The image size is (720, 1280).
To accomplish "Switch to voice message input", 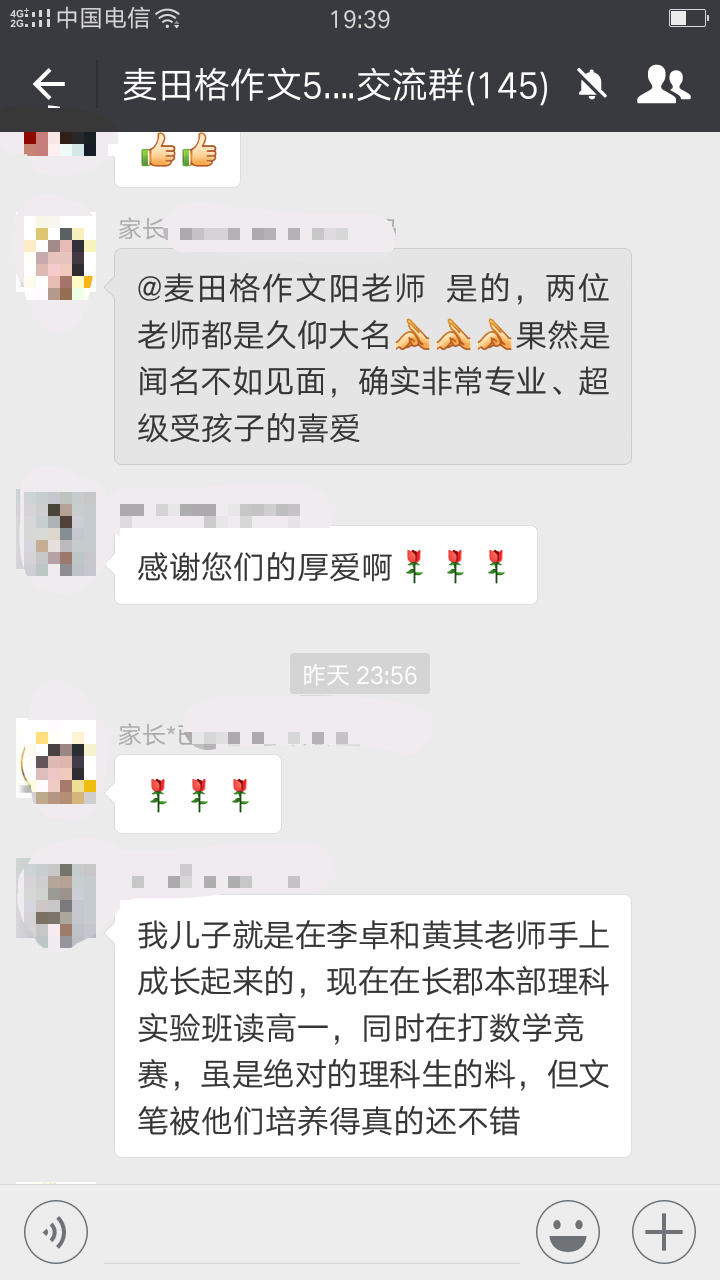I will click(x=56, y=1231).
